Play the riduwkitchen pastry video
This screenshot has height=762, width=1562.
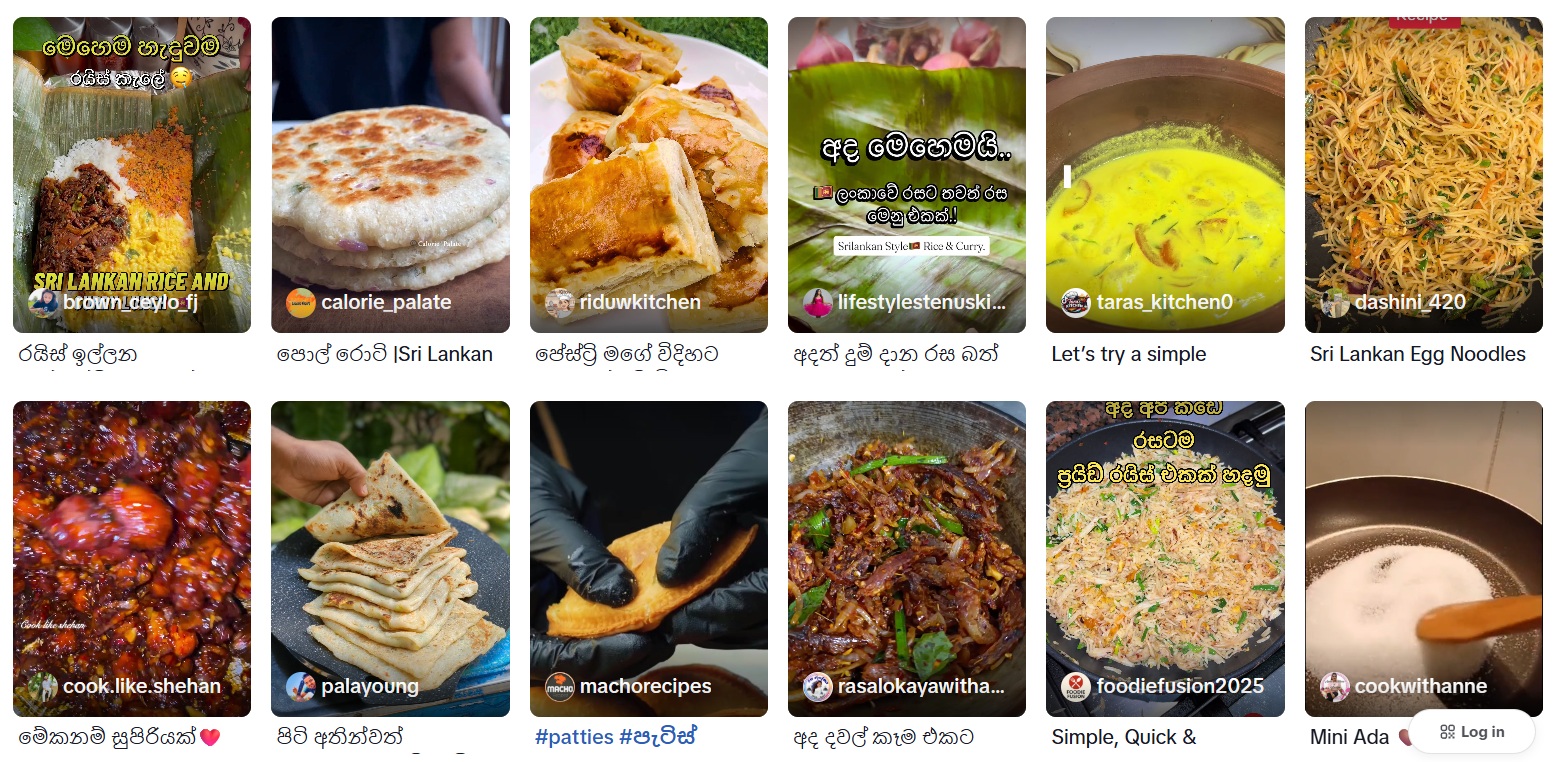[x=648, y=174]
